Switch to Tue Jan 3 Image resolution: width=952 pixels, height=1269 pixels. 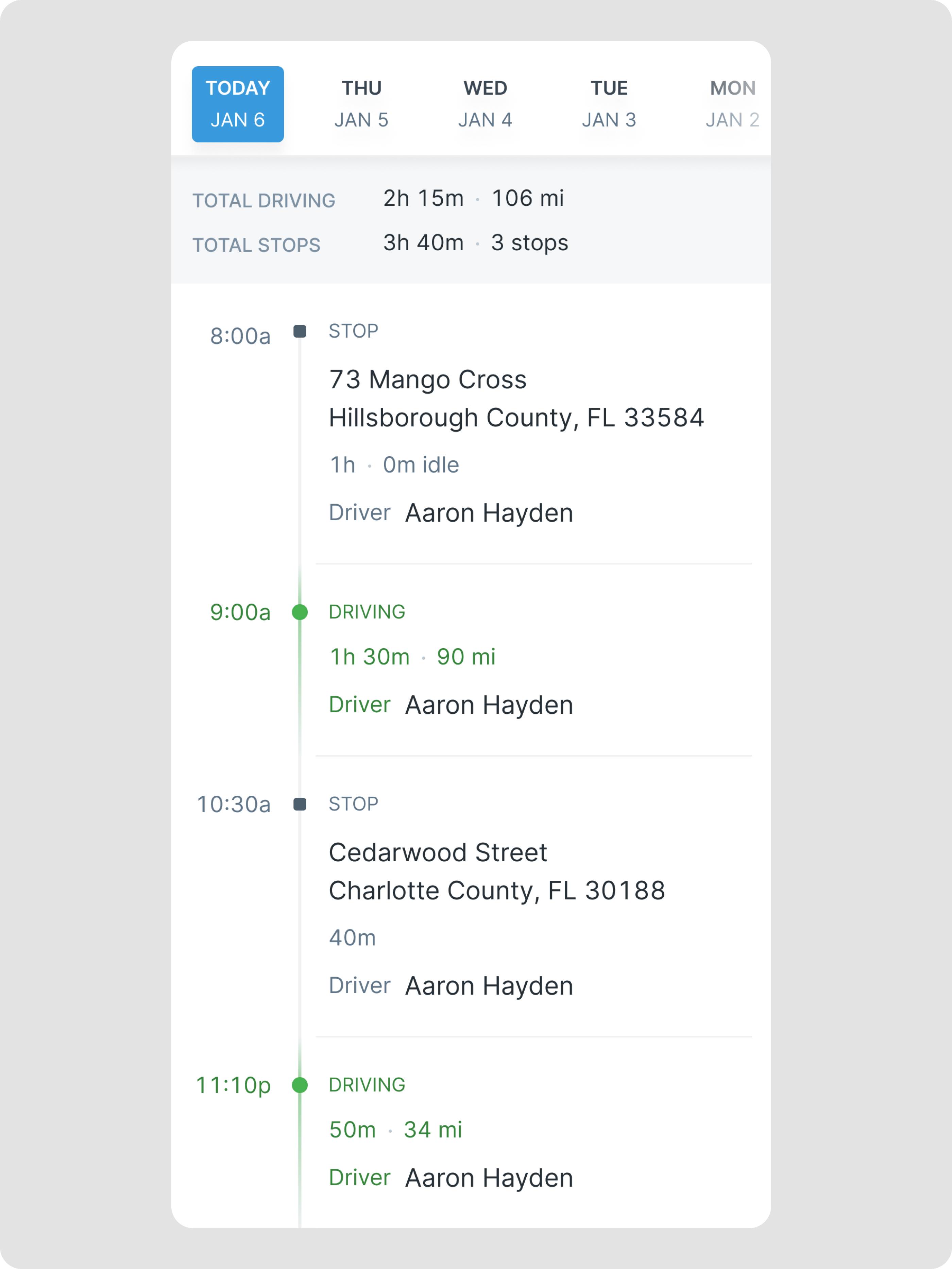click(x=609, y=104)
